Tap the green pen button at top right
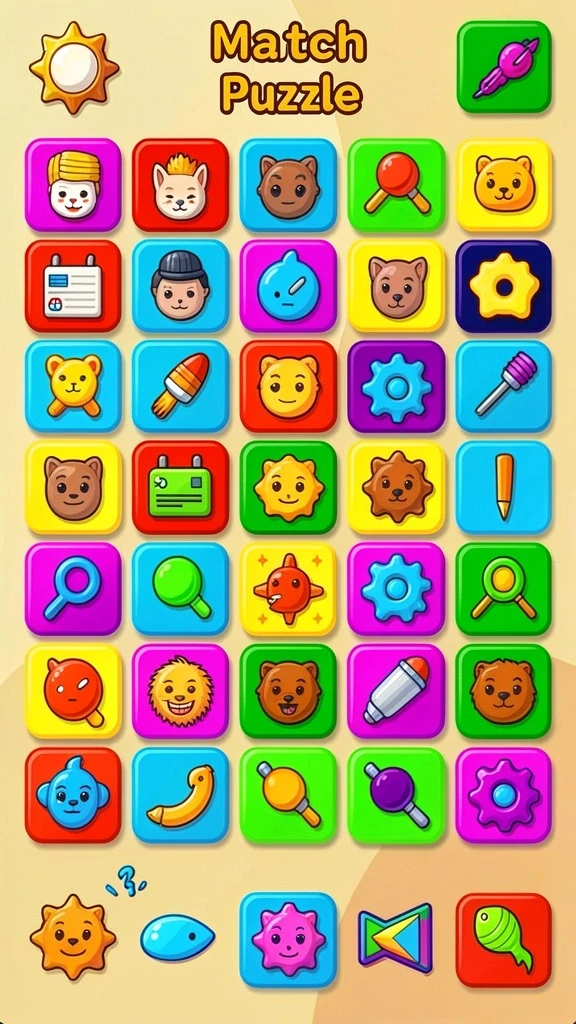Viewport: 576px width, 1024px height. tap(504, 67)
